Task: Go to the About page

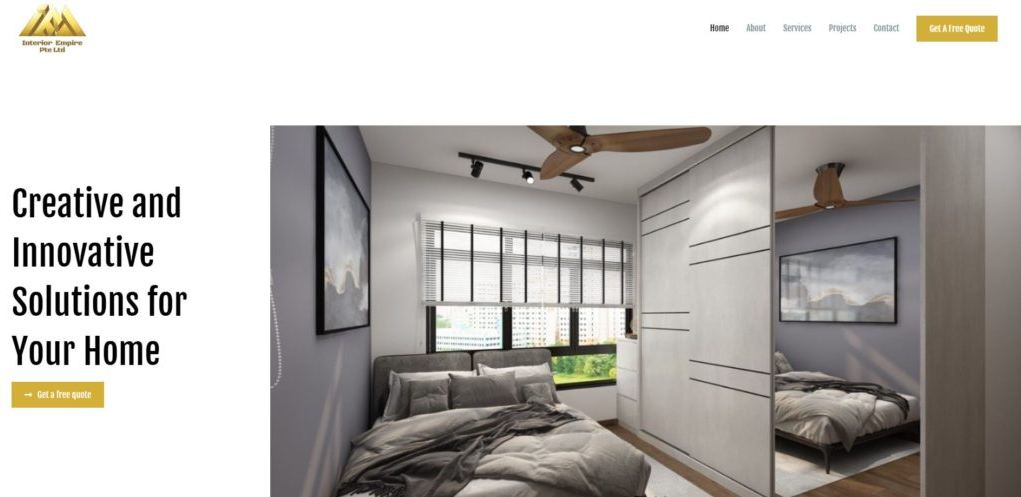Action: click(x=755, y=28)
